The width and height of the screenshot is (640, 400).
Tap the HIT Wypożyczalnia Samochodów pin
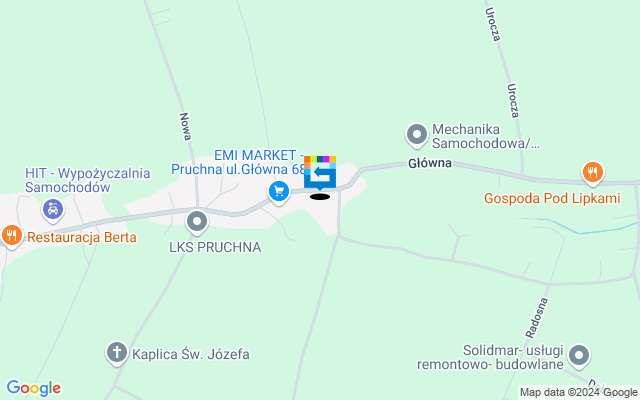[x=53, y=210]
